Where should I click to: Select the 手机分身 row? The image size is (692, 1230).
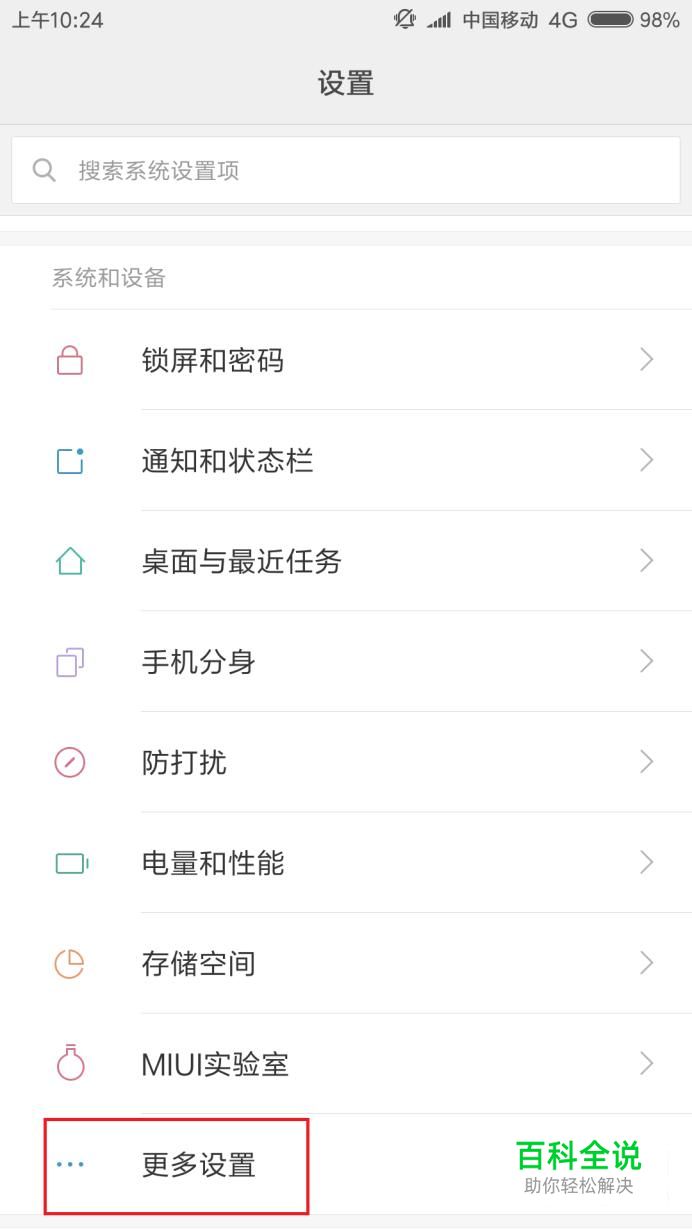(x=346, y=662)
